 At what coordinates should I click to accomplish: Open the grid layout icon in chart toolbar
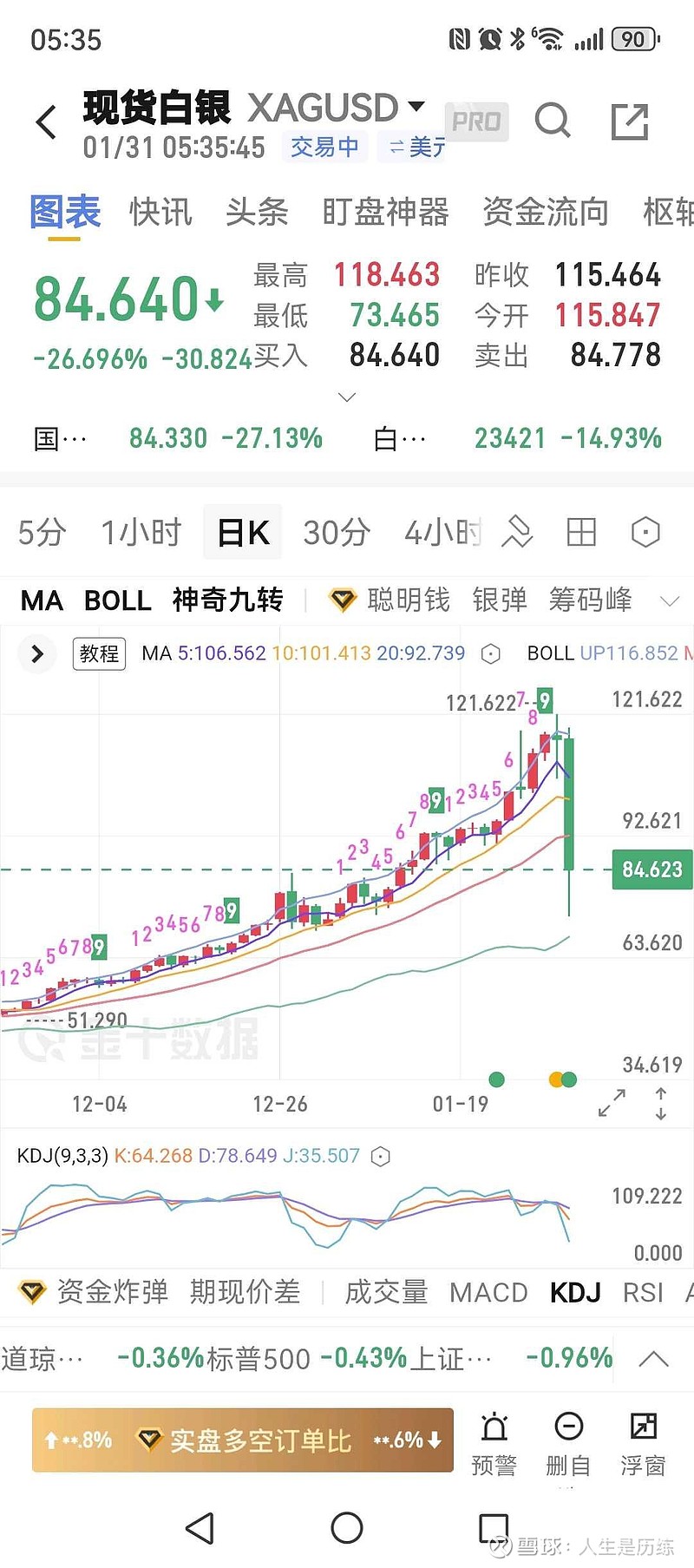[581, 532]
